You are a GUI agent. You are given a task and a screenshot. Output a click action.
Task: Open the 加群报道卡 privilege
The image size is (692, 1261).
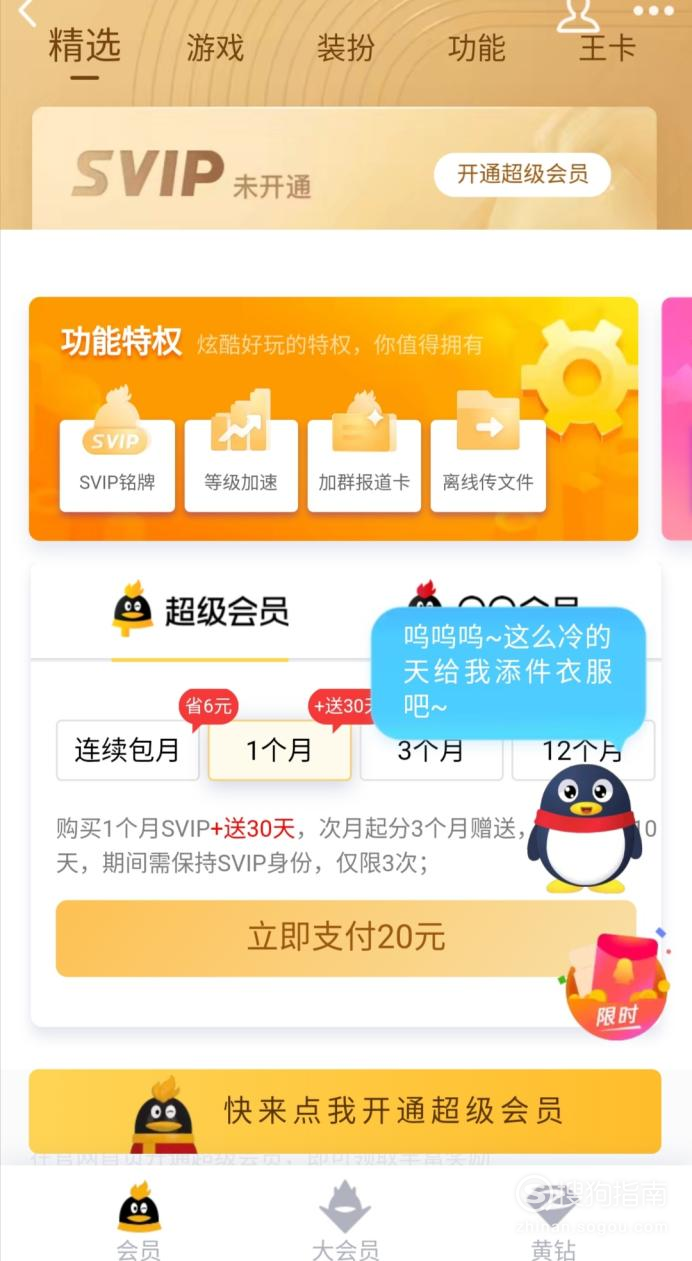[x=364, y=465]
